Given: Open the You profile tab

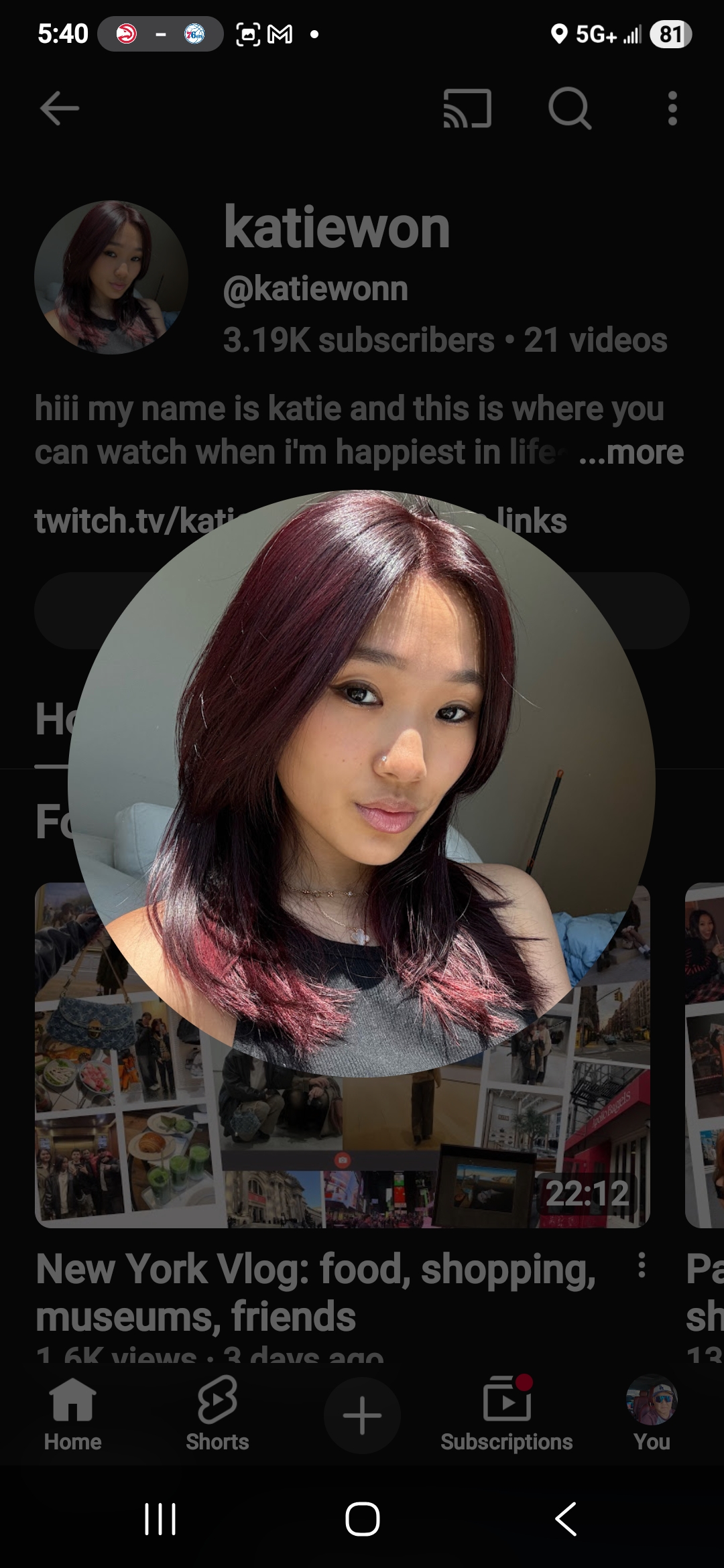Looking at the screenshot, I should click(652, 1414).
